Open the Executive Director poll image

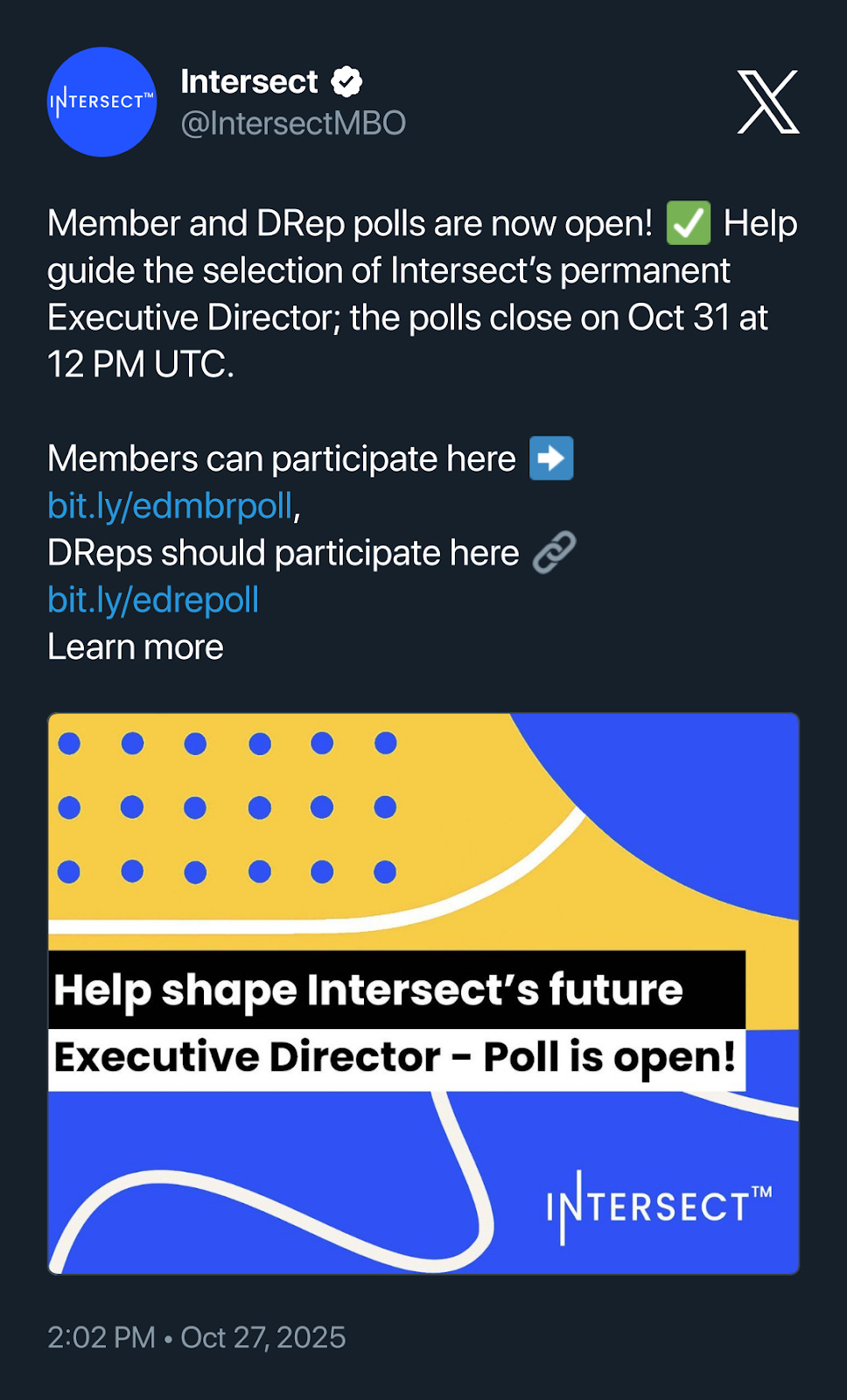tap(423, 994)
